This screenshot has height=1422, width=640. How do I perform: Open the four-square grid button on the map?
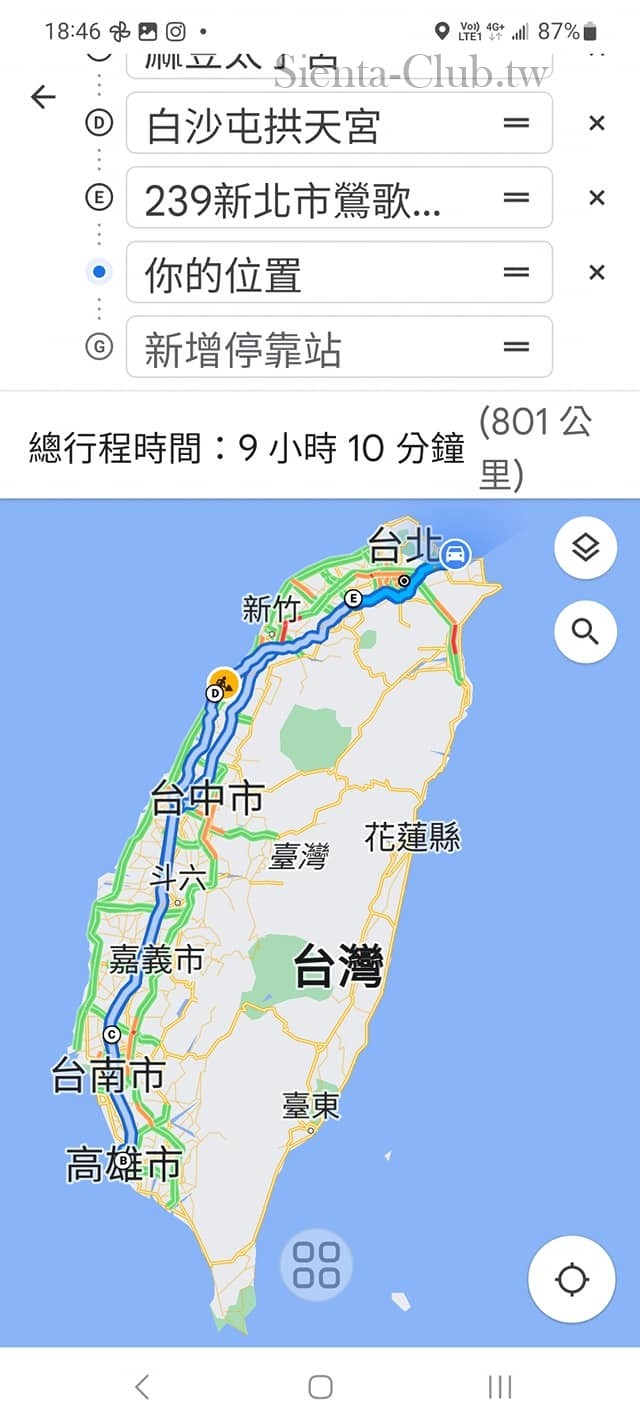(317, 1265)
